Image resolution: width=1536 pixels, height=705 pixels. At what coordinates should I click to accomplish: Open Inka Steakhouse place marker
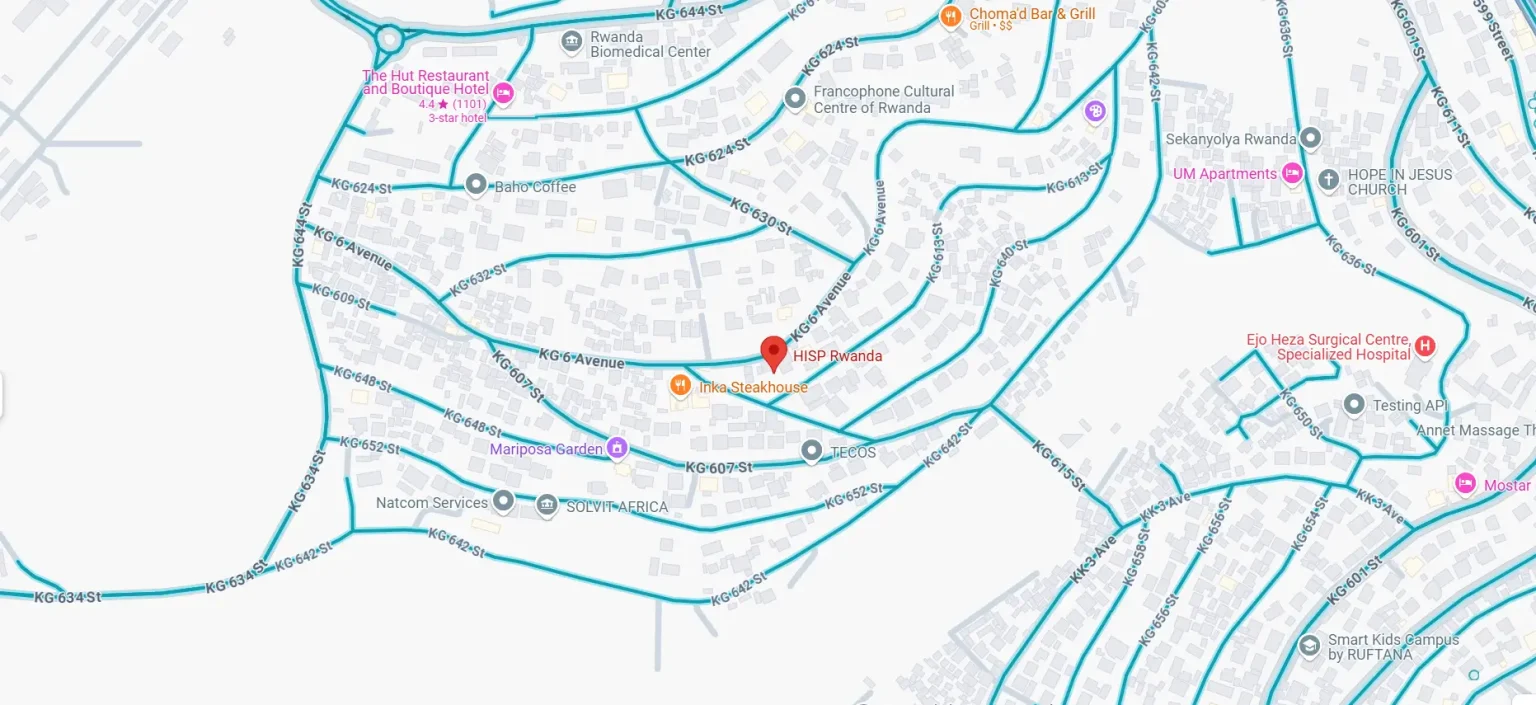click(680, 385)
